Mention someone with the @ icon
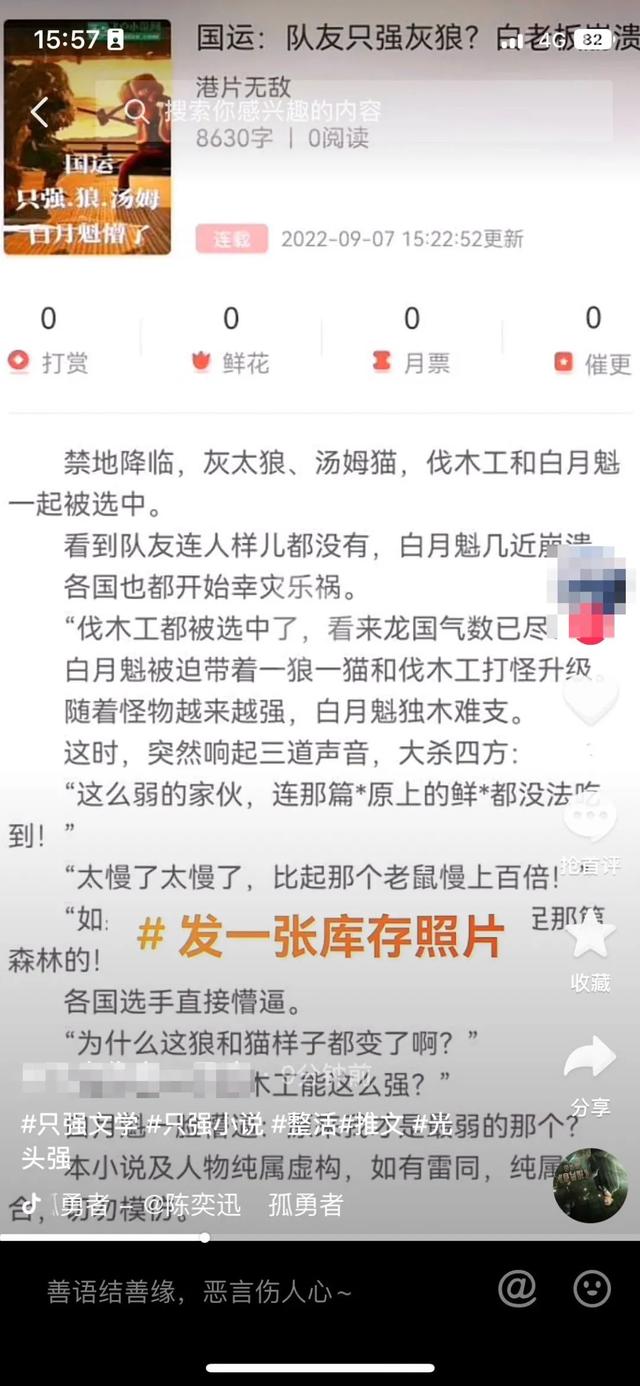640x1386 pixels. pyautogui.click(x=517, y=1289)
